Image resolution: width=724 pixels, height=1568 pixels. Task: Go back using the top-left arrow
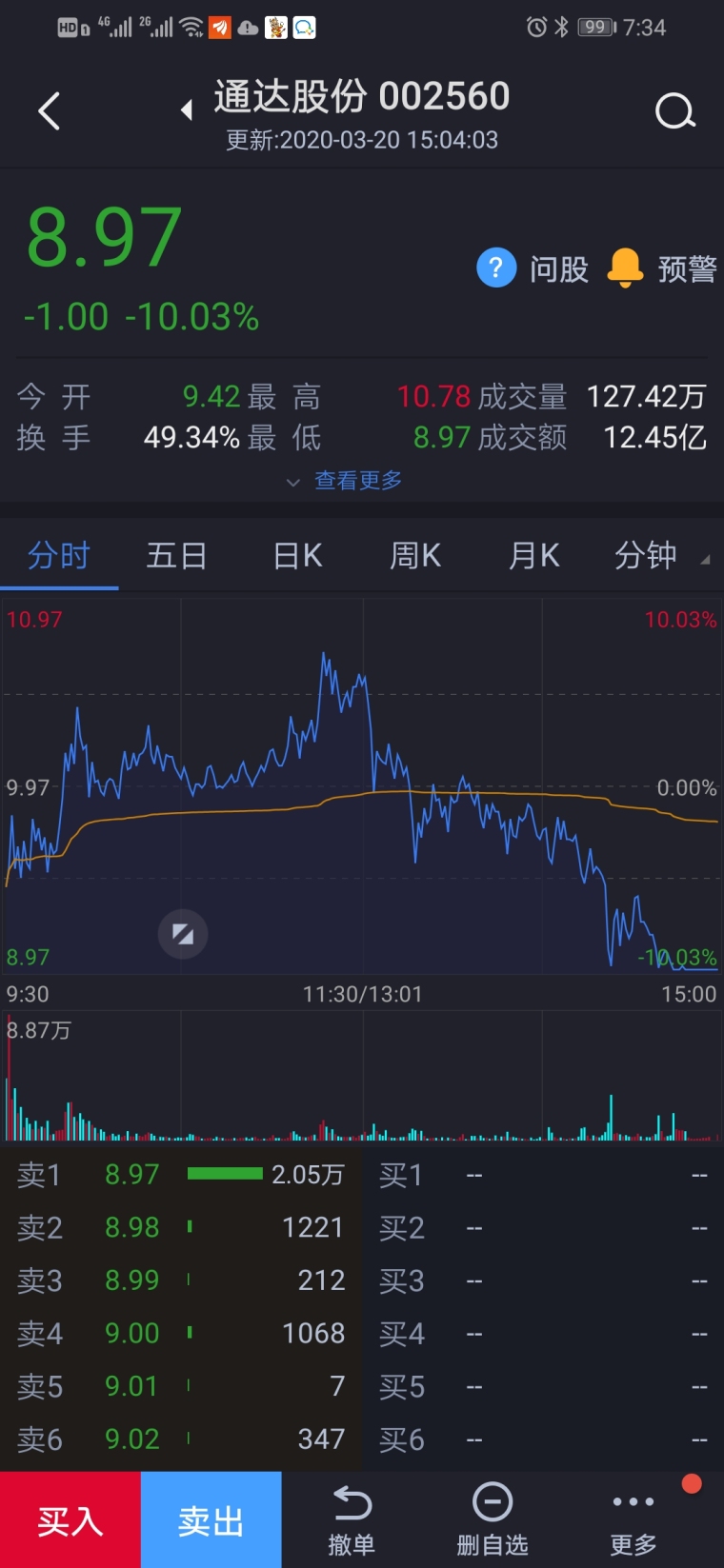coord(50,111)
